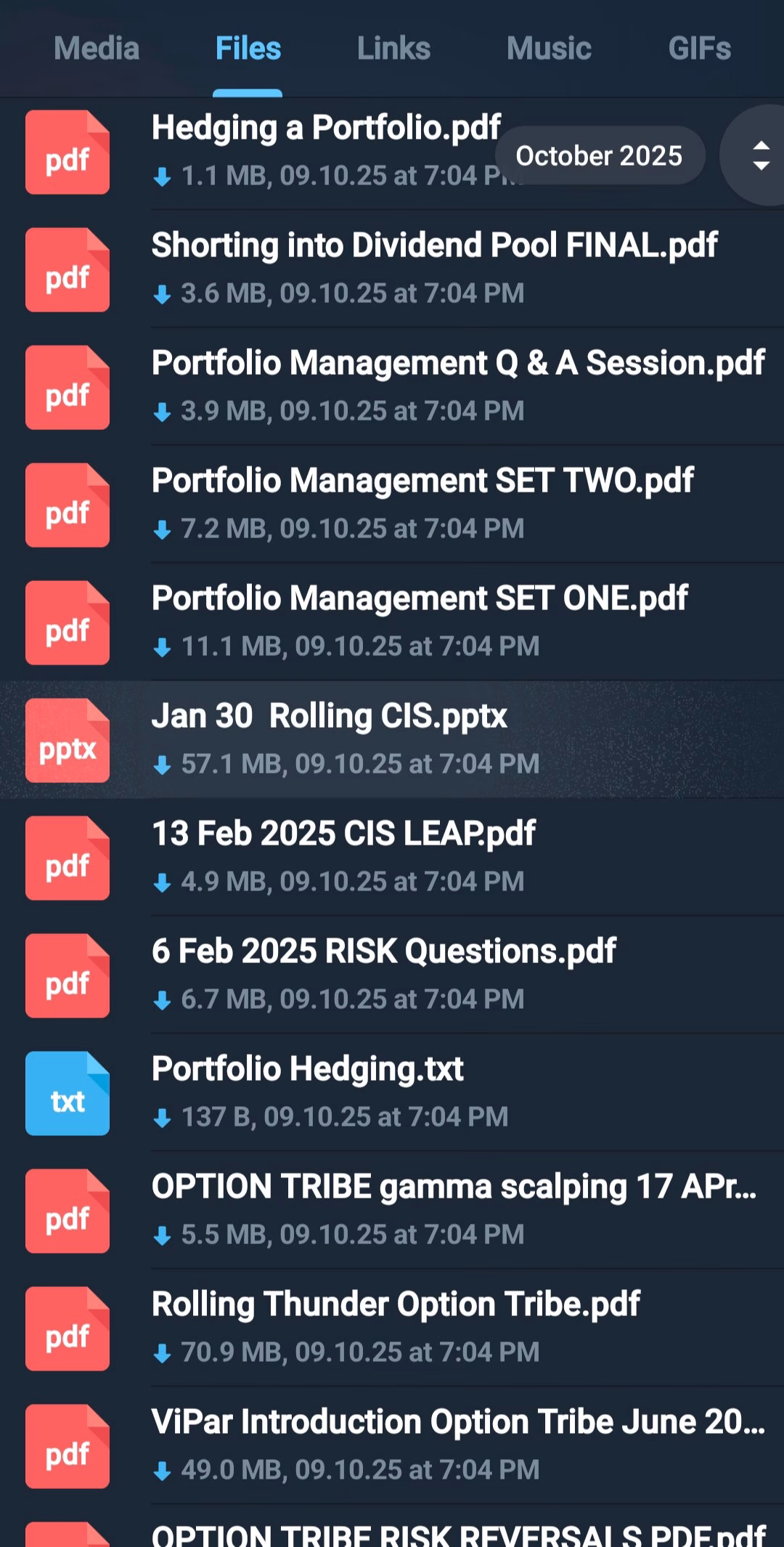
Task: Open Hedging a Portfolio.pdf
Action: [x=325, y=129]
